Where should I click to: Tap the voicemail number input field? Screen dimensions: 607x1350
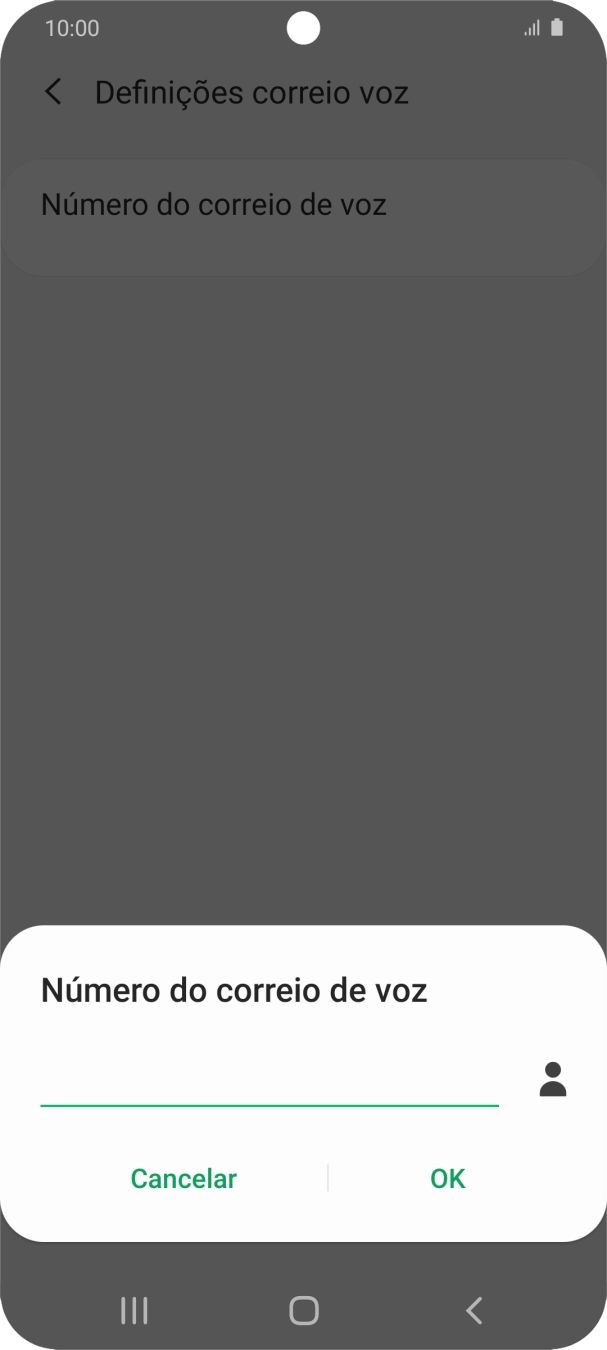pyautogui.click(x=269, y=1081)
